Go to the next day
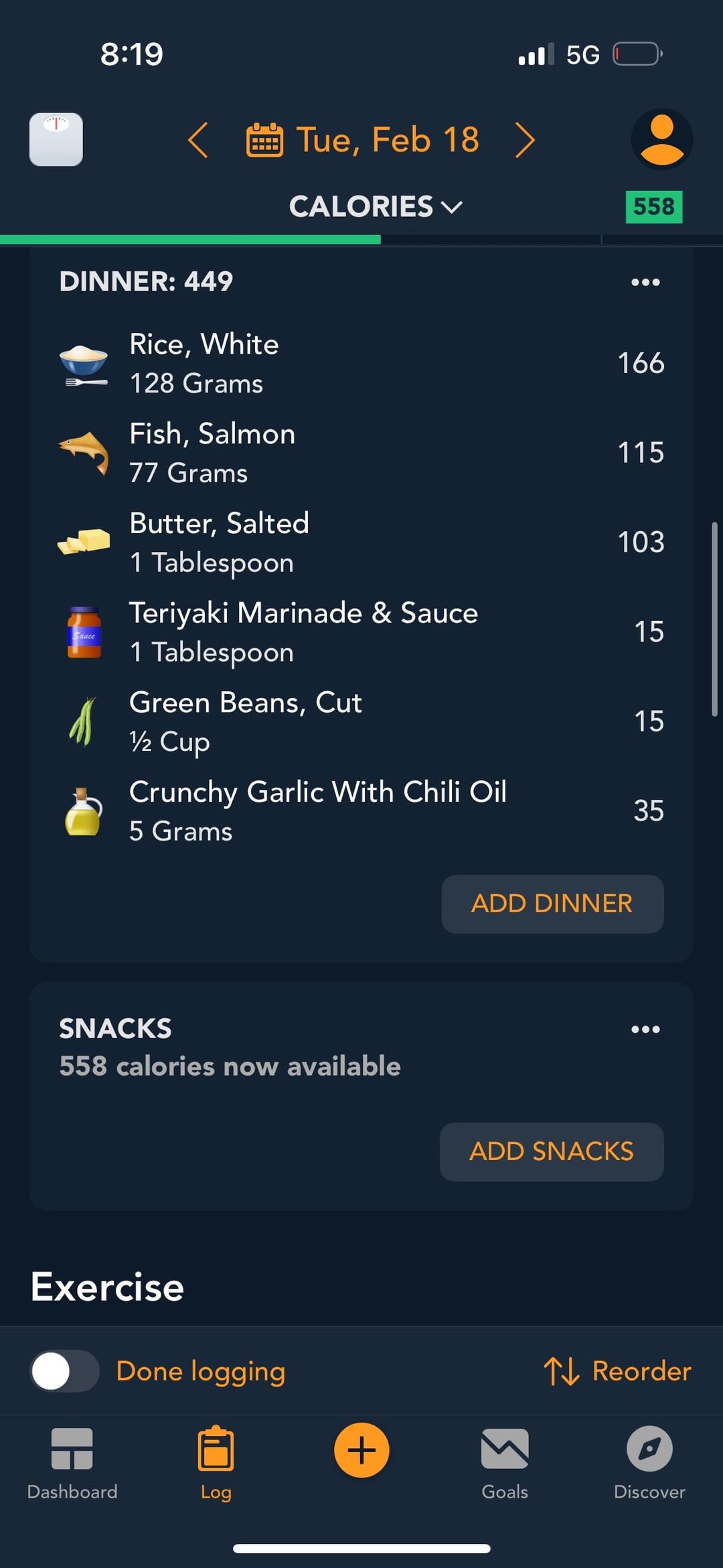 point(525,140)
